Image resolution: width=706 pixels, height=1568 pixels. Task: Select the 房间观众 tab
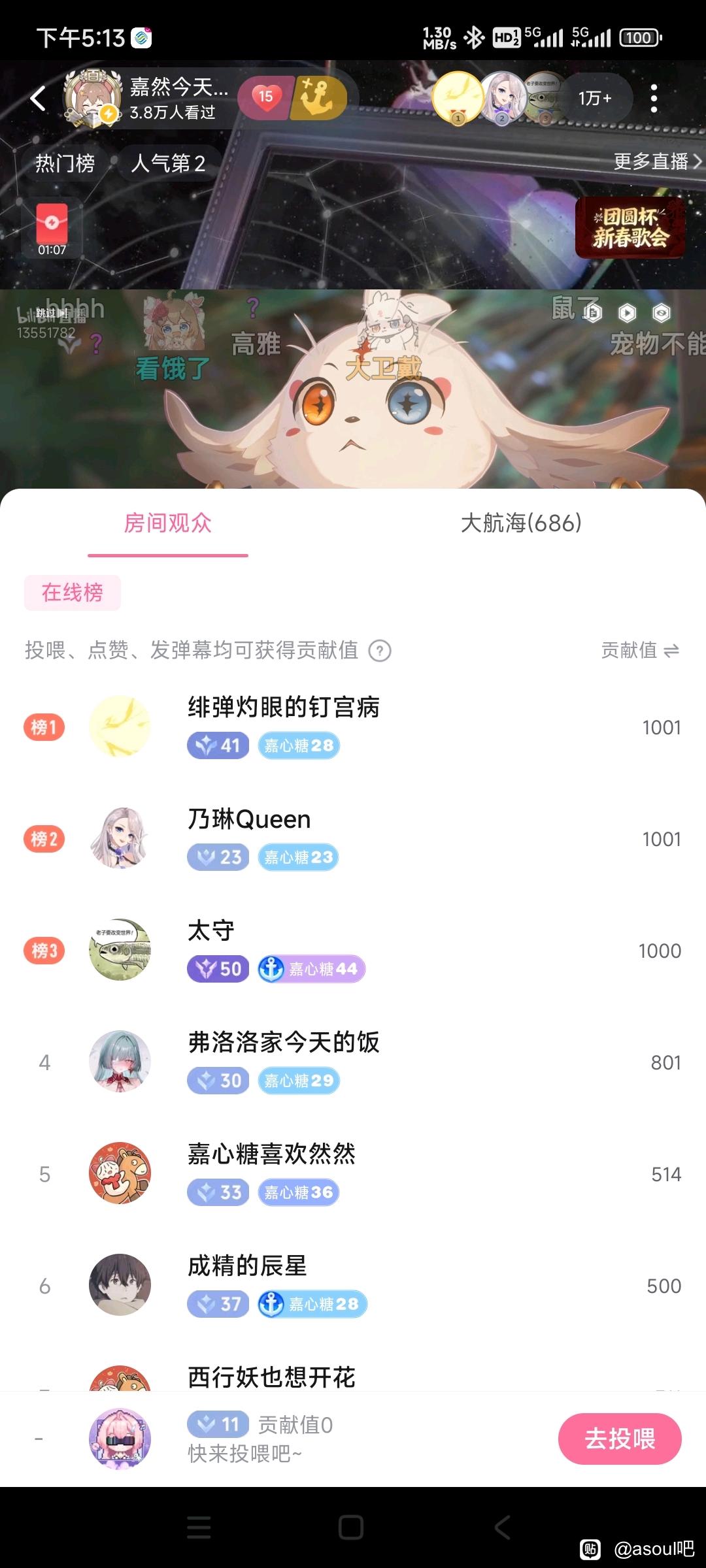pos(168,523)
